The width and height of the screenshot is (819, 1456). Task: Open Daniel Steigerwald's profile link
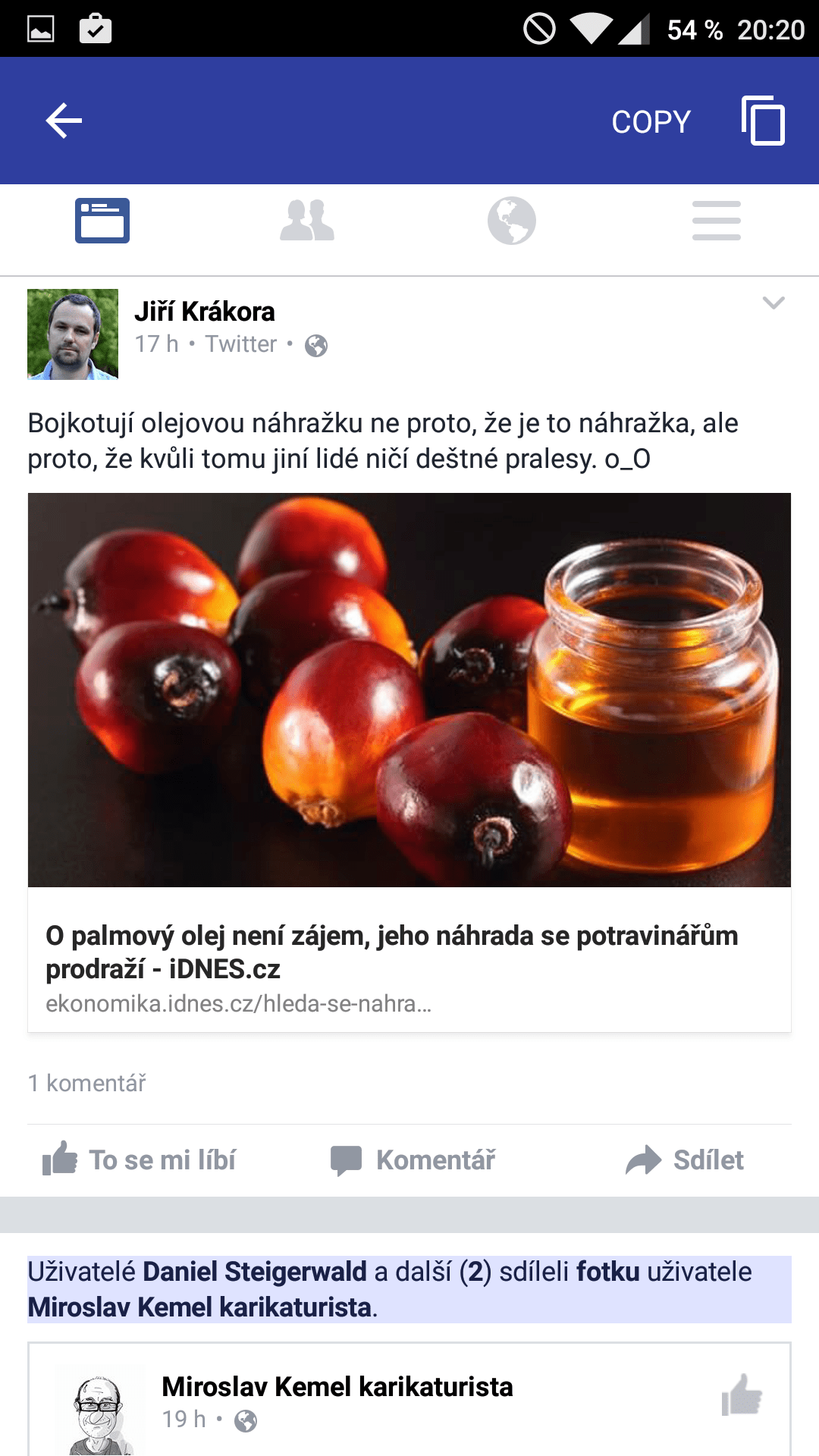(x=255, y=1272)
